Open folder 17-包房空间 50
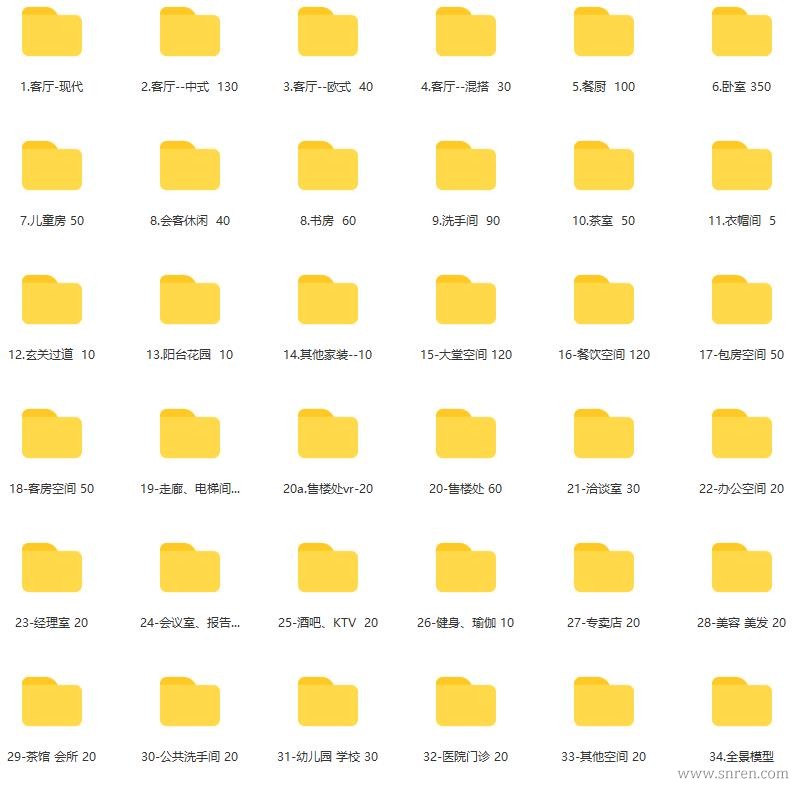This screenshot has height=785, width=799. coord(742,300)
